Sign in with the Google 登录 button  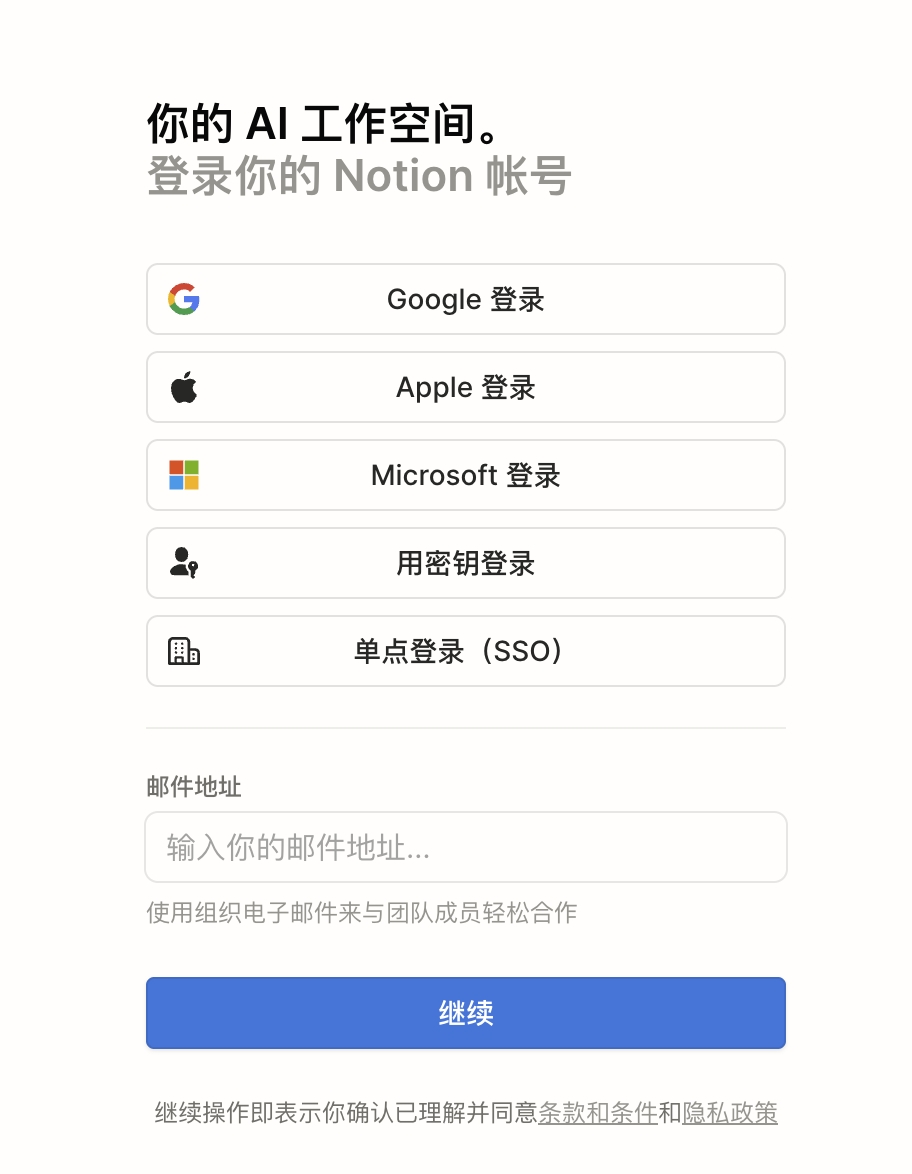click(x=465, y=298)
